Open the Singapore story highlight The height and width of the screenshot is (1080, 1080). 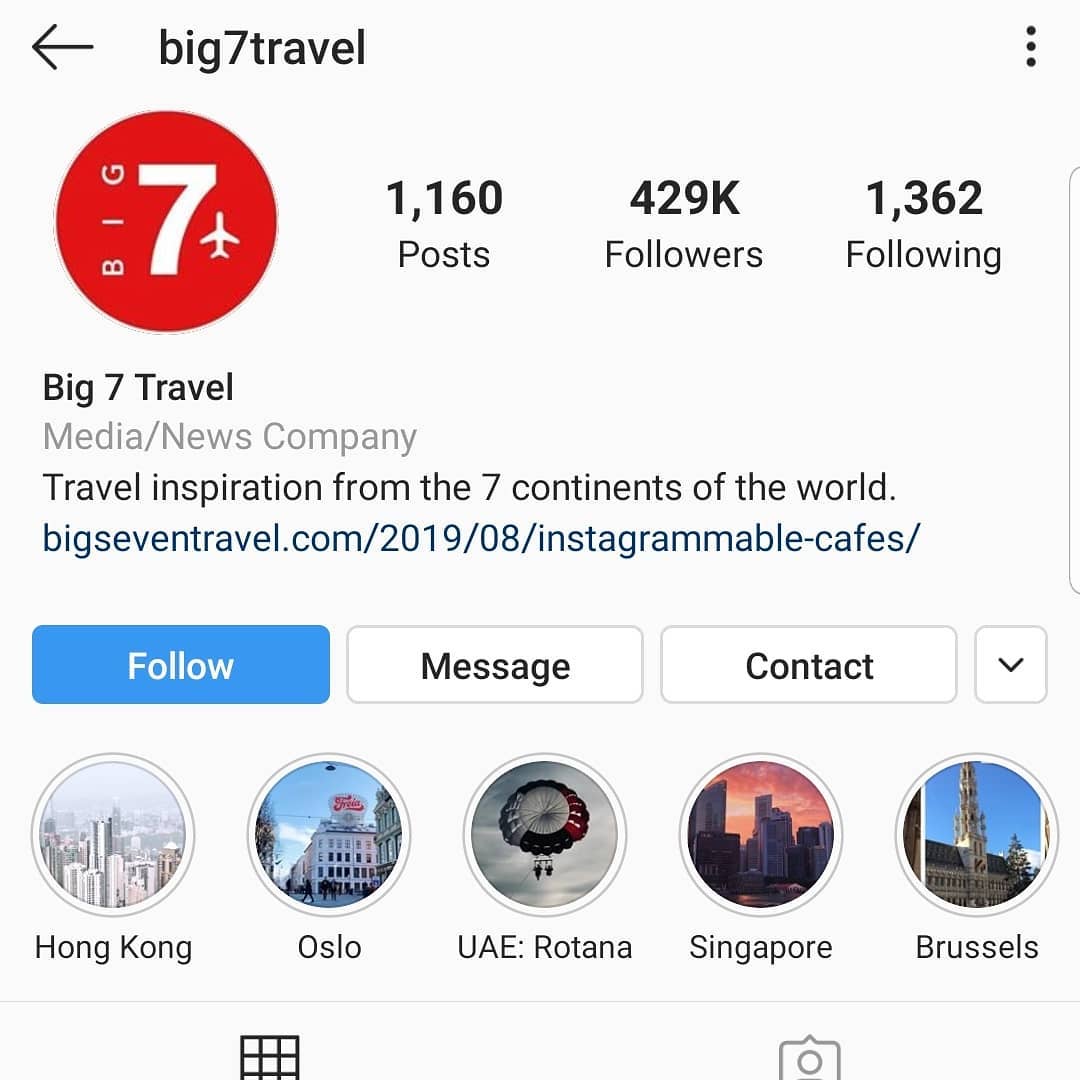761,835
